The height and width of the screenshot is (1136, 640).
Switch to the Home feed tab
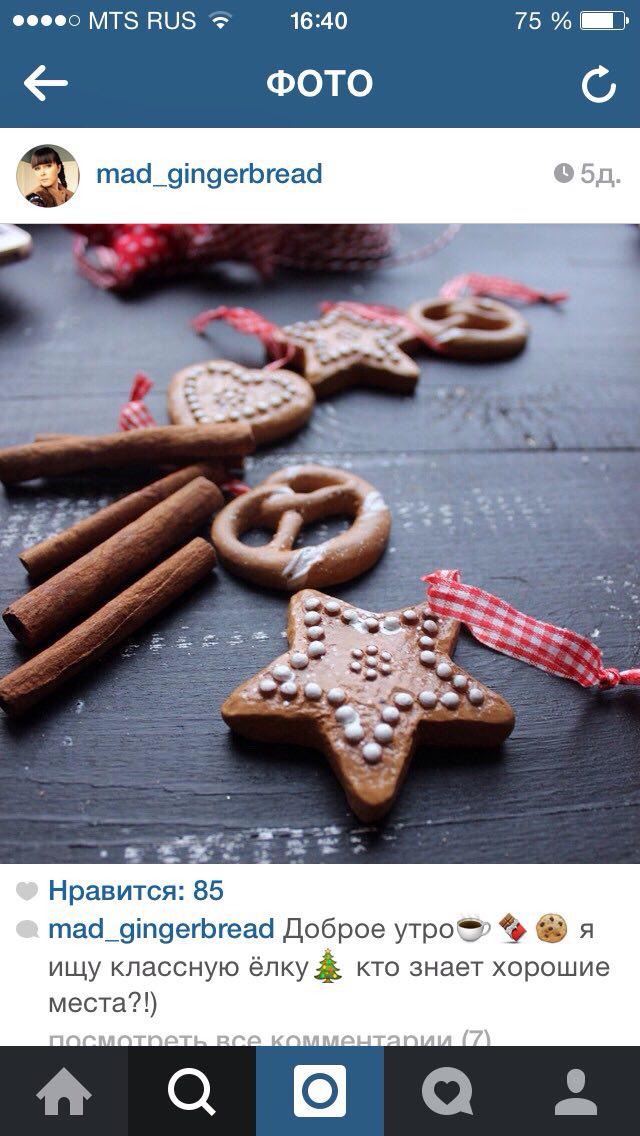tap(64, 1091)
